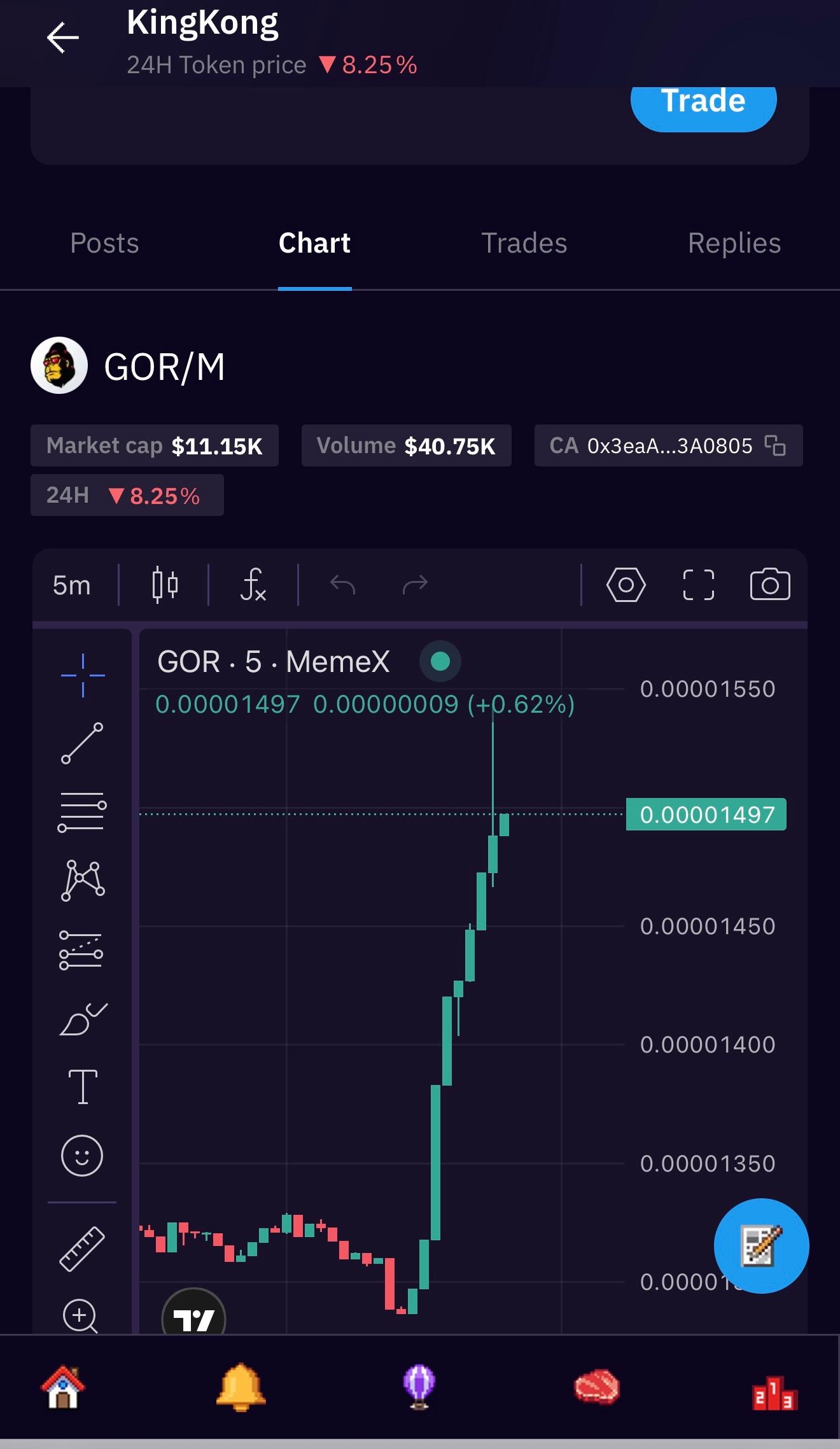Select the trend line drawing tool
The image size is (840, 1449).
click(x=82, y=743)
